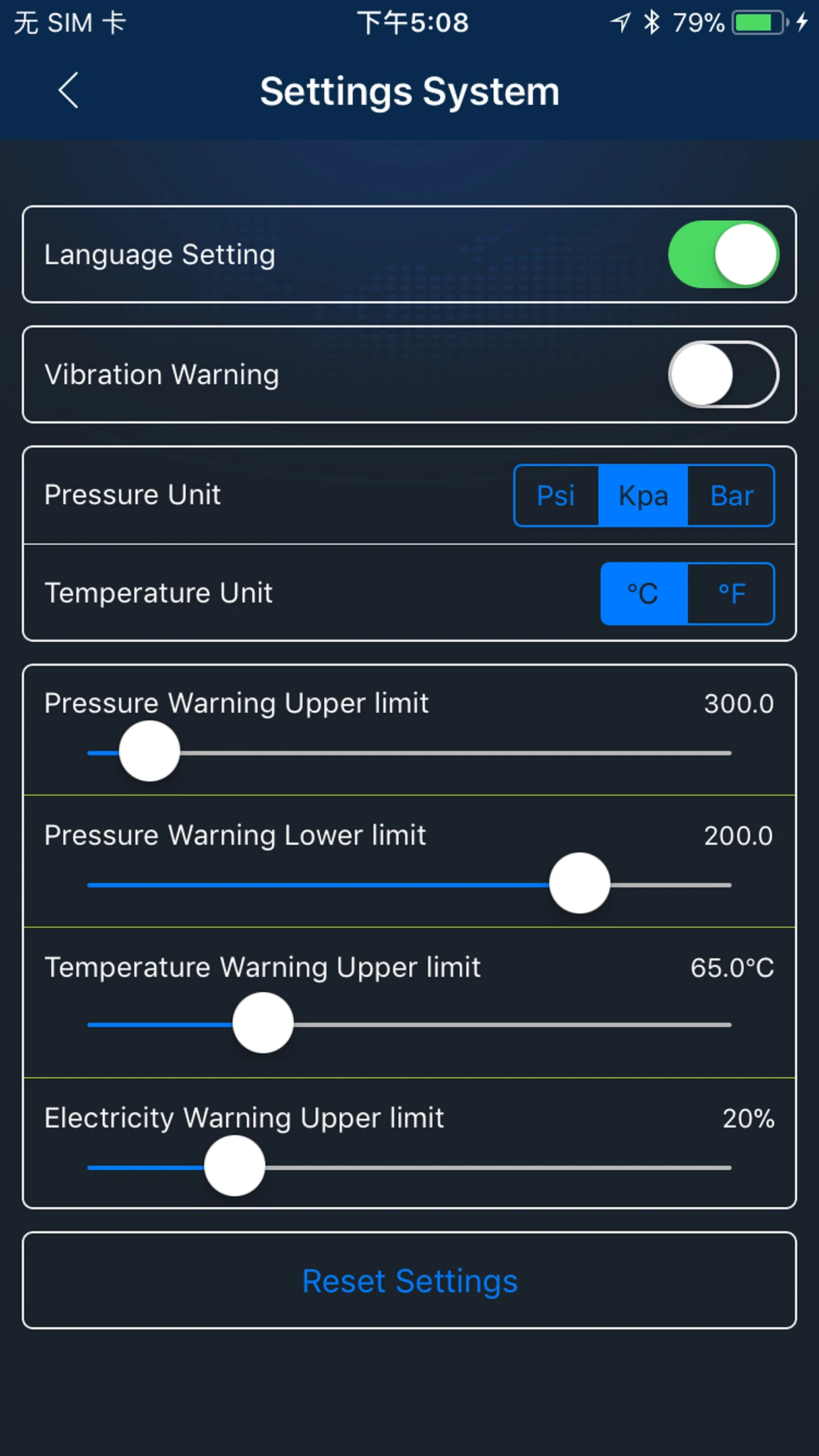Select Kpa as pressure unit

tap(643, 495)
